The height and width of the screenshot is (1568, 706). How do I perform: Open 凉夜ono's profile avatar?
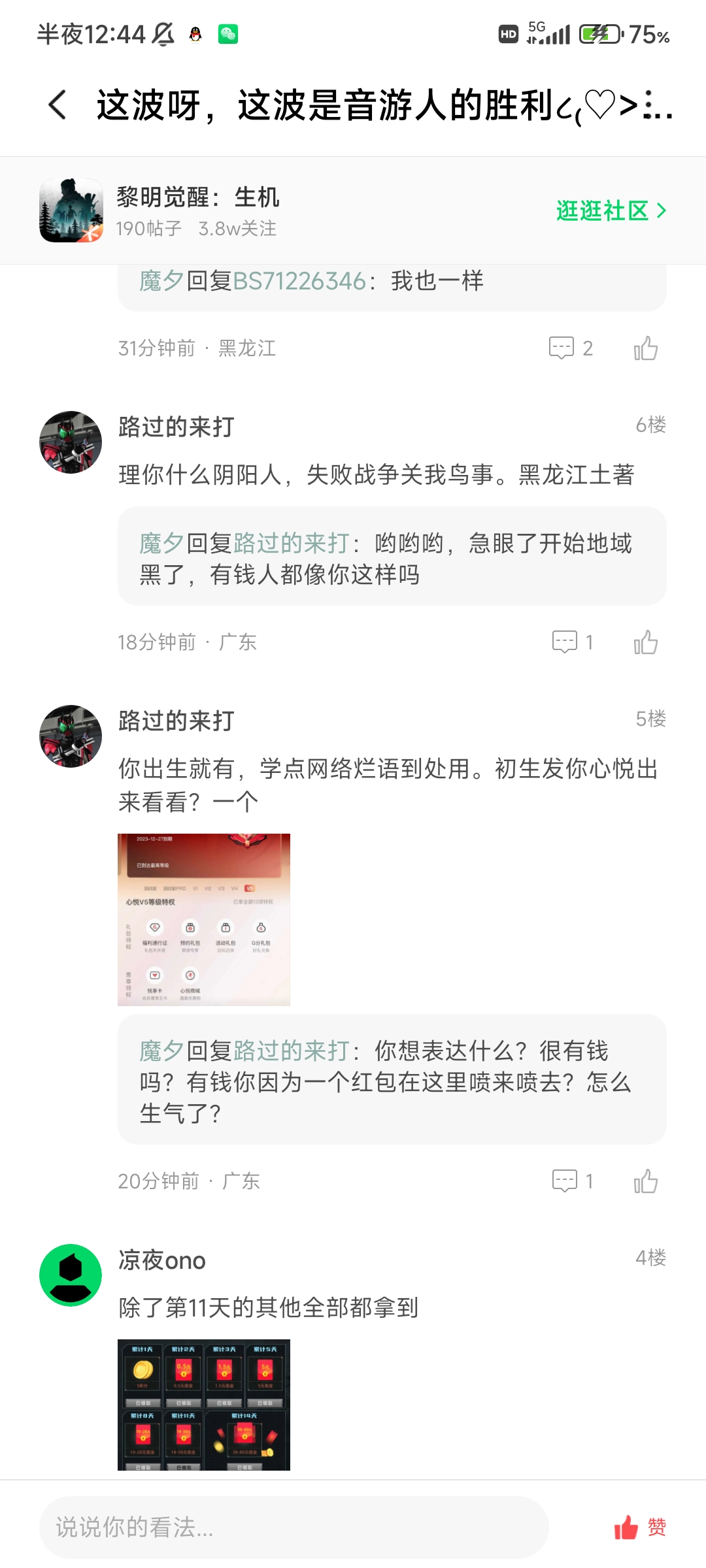pos(71,1275)
